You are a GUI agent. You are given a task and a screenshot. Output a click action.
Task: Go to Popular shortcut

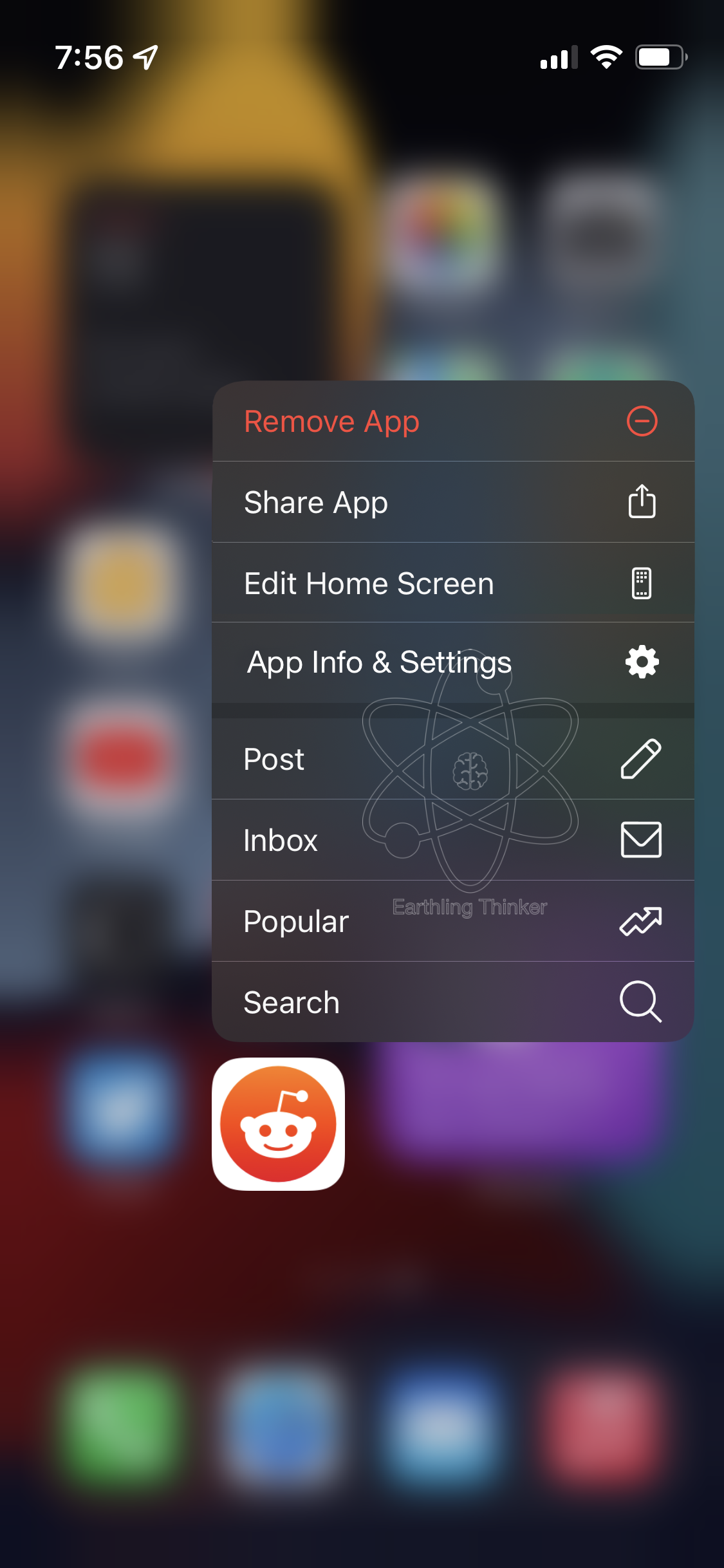(x=452, y=921)
